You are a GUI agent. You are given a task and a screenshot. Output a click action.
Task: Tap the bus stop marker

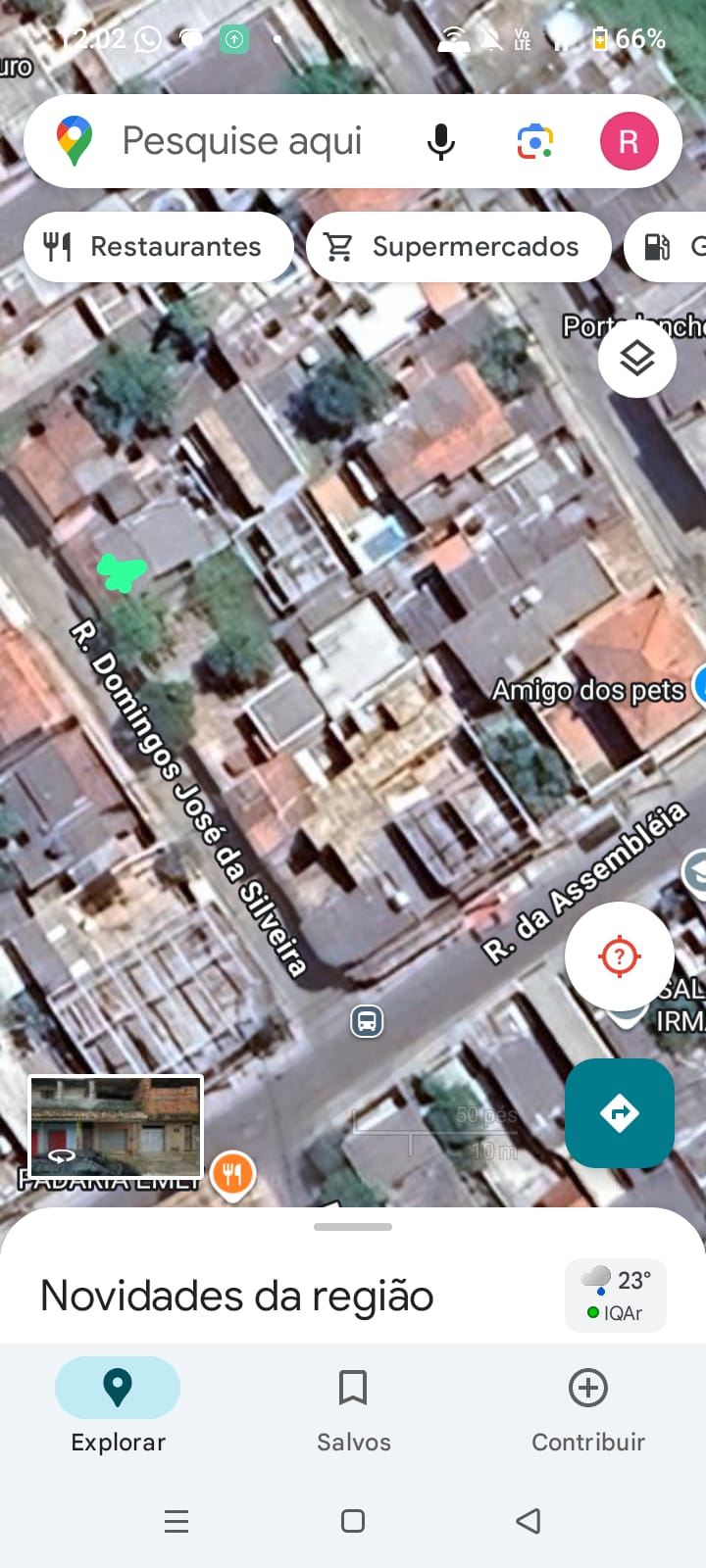coord(367,1021)
